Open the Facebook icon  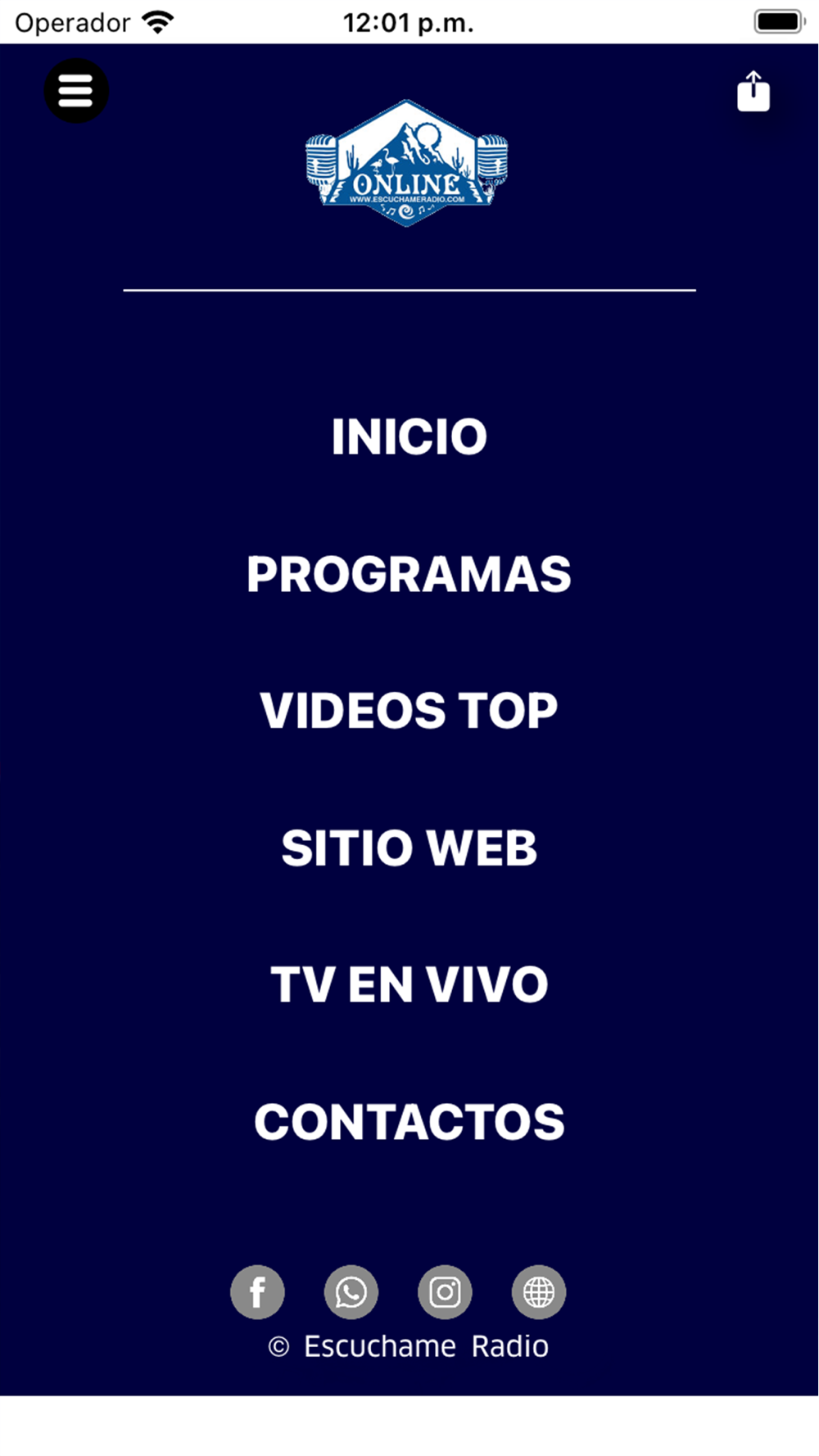click(257, 1292)
